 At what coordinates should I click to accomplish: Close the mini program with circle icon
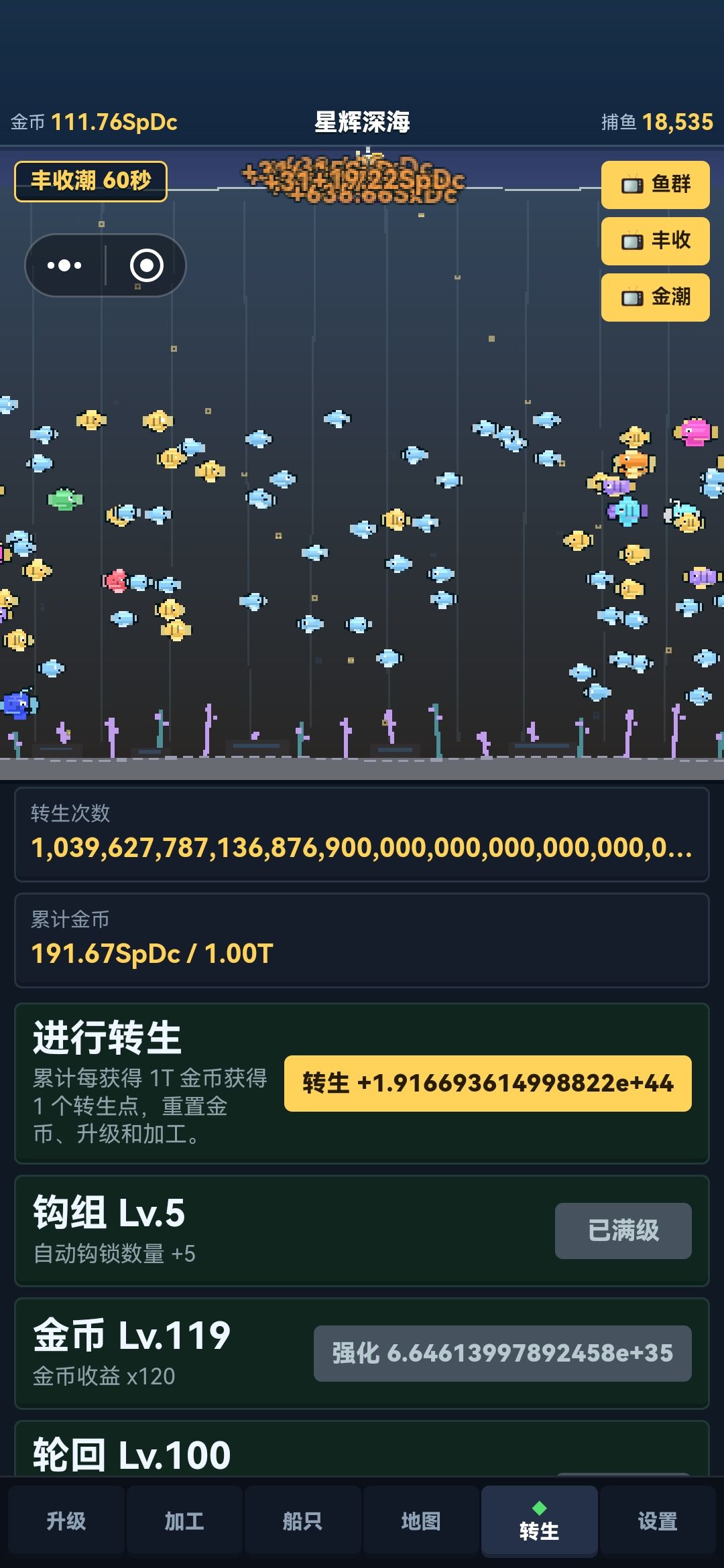(146, 265)
